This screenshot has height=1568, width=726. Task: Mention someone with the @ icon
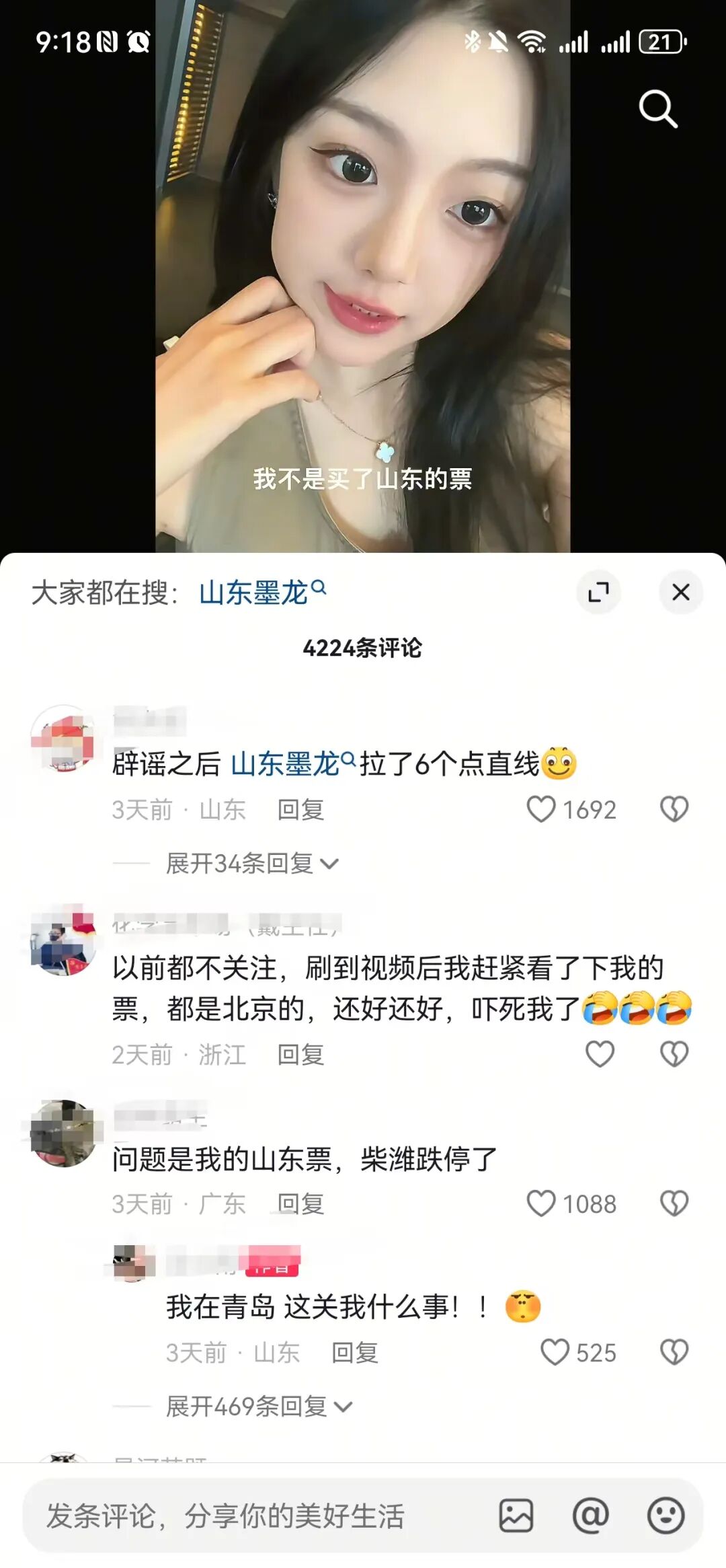(590, 1516)
